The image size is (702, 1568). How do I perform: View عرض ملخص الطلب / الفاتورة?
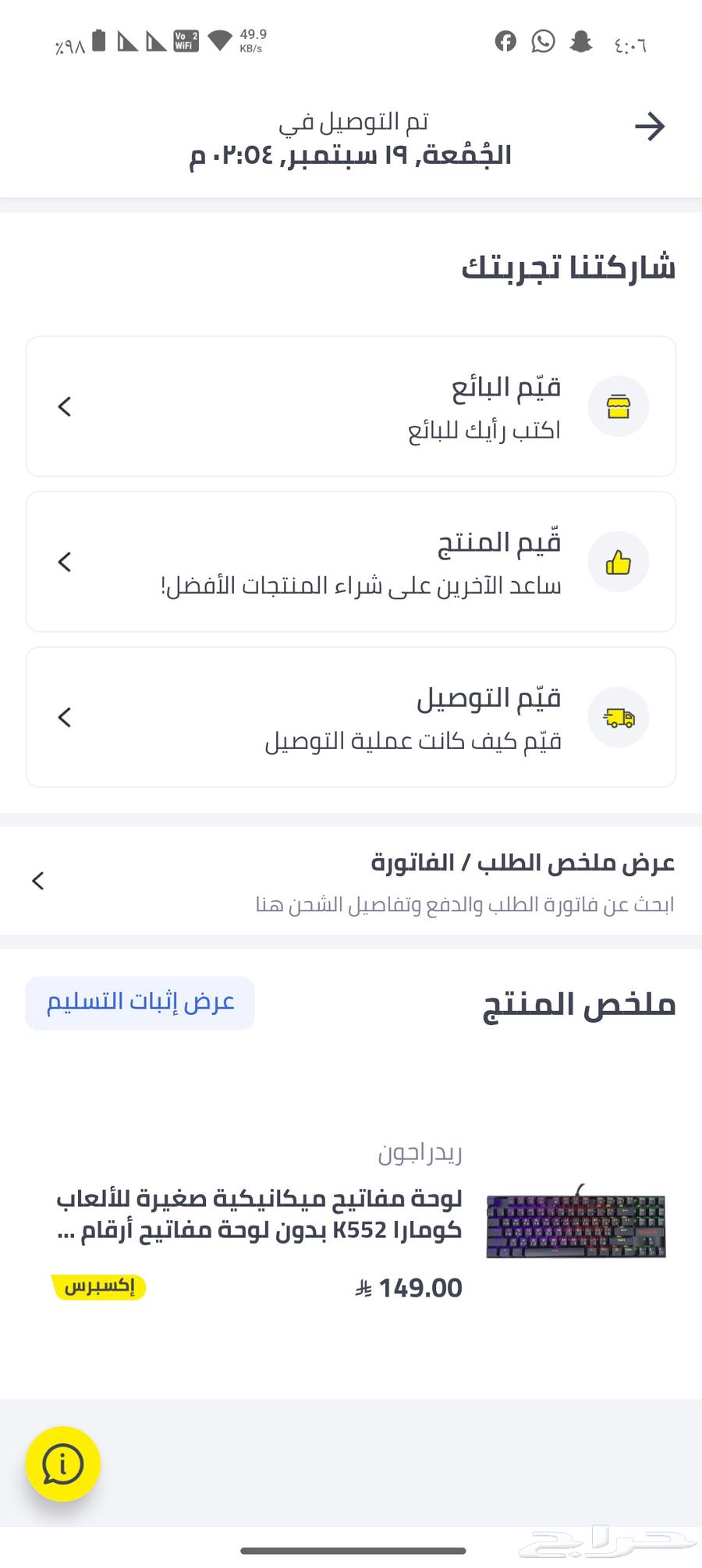click(x=351, y=882)
